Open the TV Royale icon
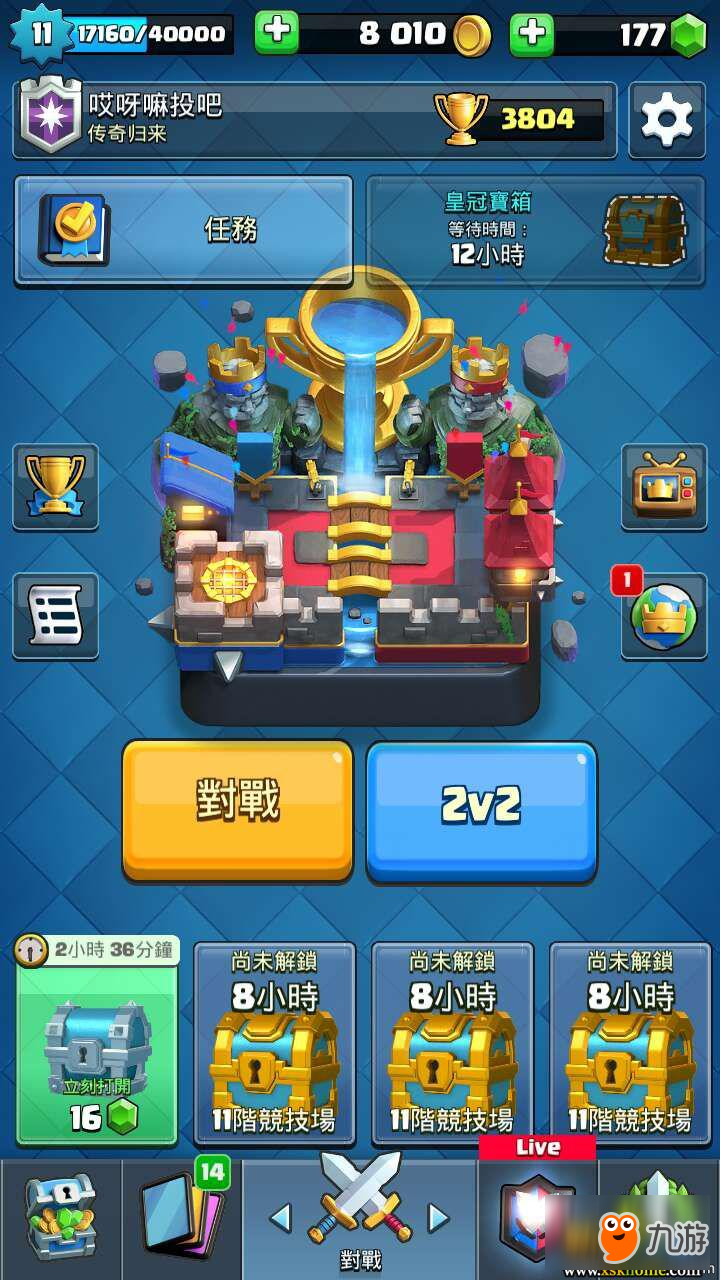720x1280 pixels. click(x=663, y=486)
